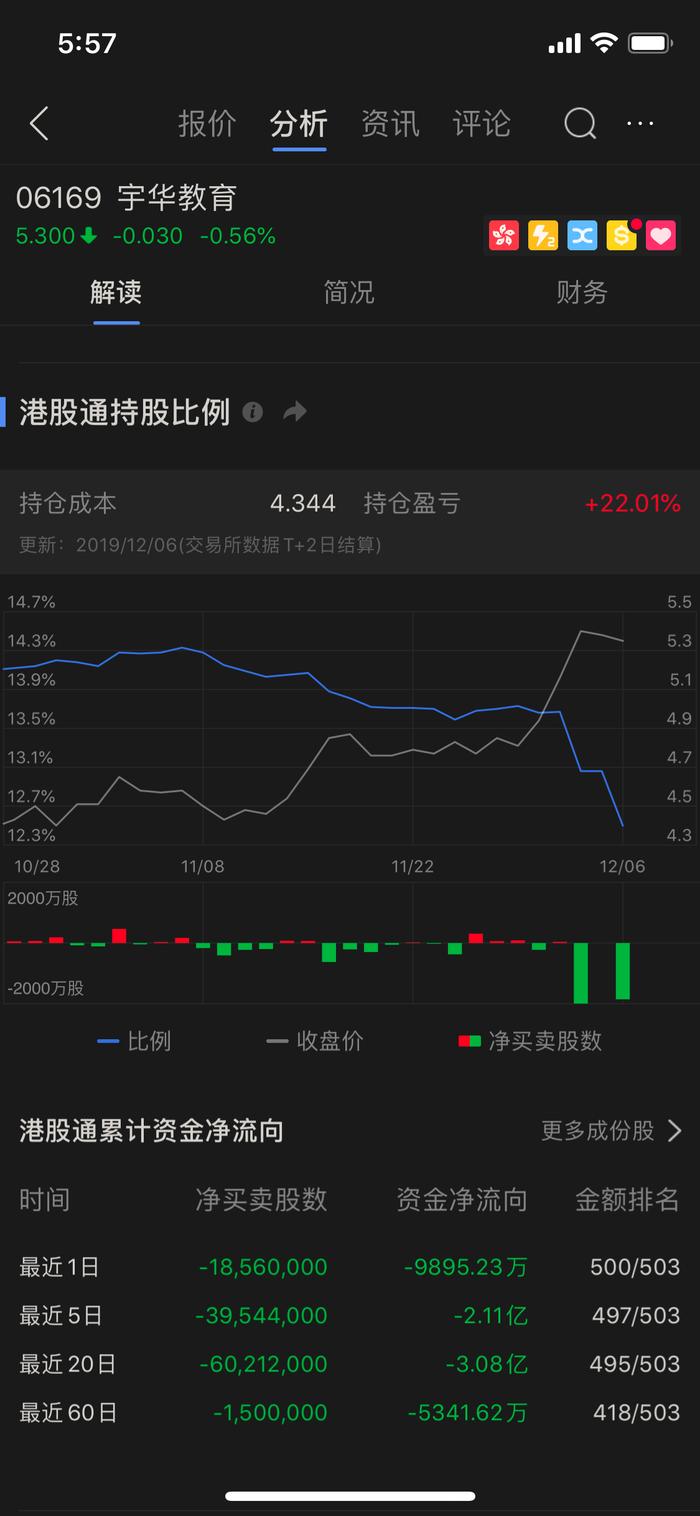The image size is (700, 1516).
Task: Tap the Hong Kong market badge icon
Action: click(x=504, y=236)
